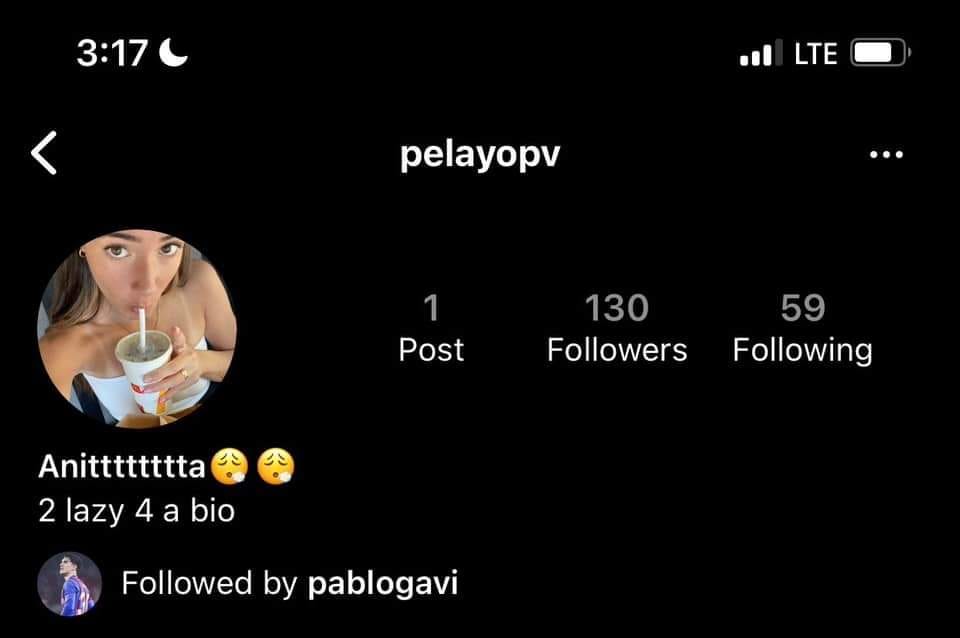This screenshot has width=960, height=638.
Task: Tap the 1 Post counter
Action: (431, 328)
